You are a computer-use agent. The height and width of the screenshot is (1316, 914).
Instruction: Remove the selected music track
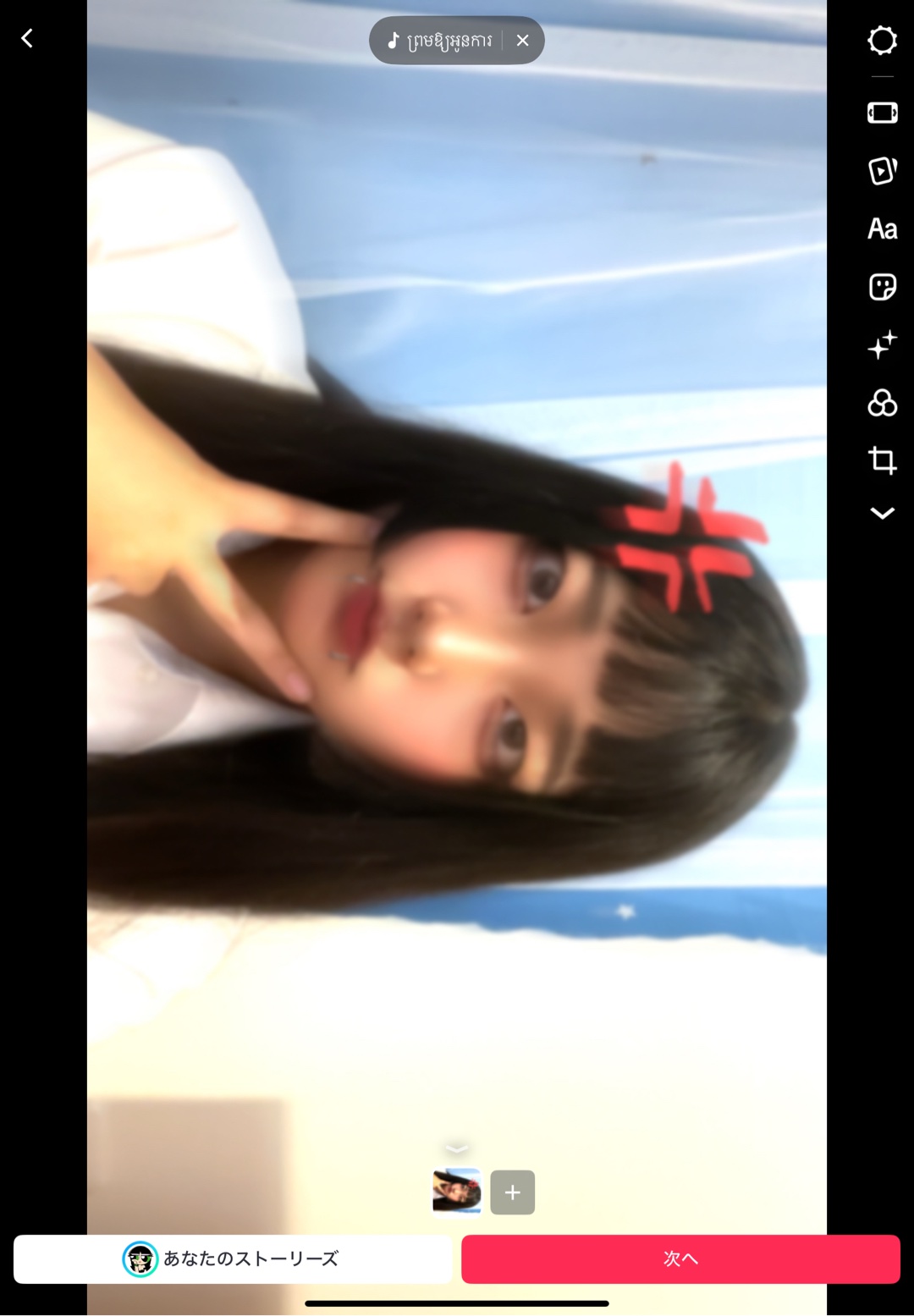[523, 41]
